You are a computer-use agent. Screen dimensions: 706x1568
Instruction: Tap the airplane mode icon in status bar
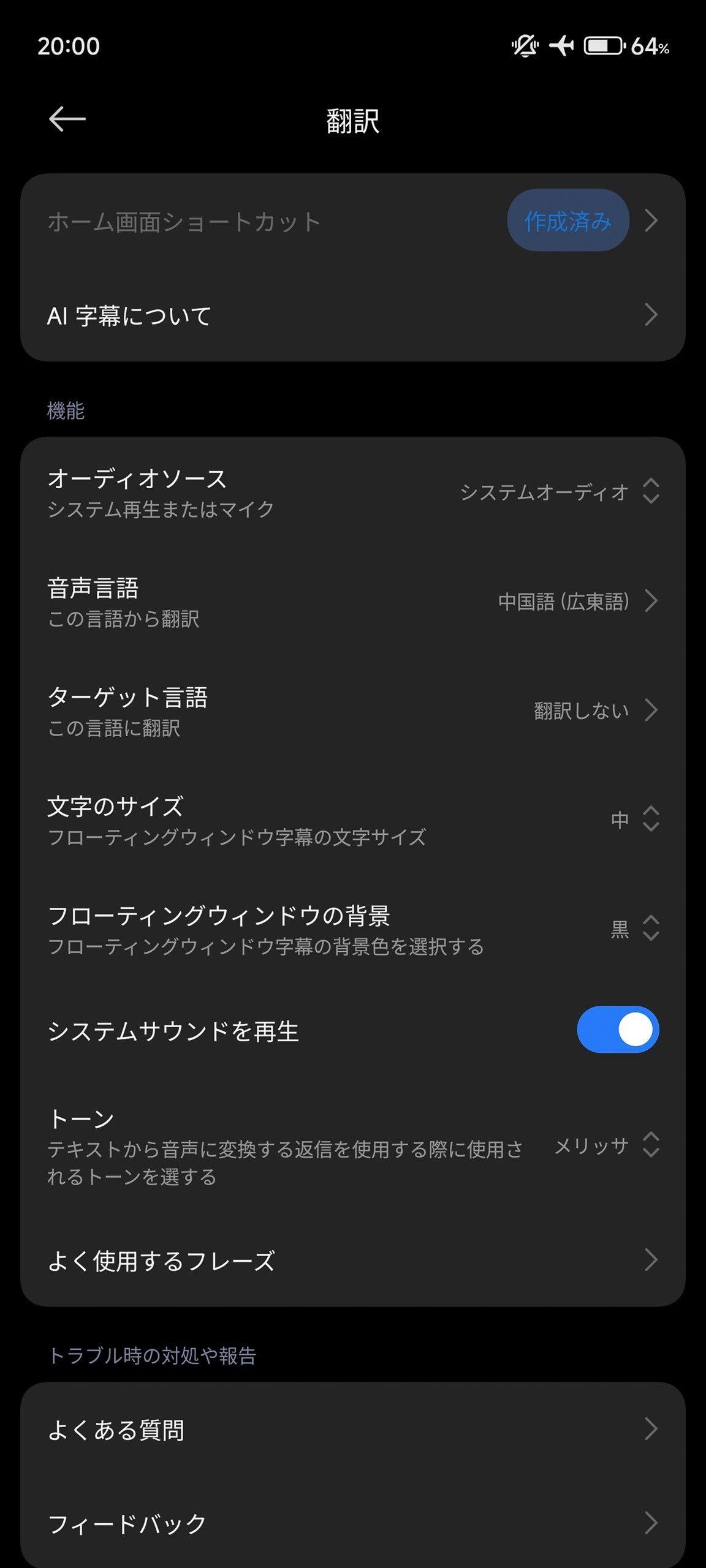click(x=563, y=45)
